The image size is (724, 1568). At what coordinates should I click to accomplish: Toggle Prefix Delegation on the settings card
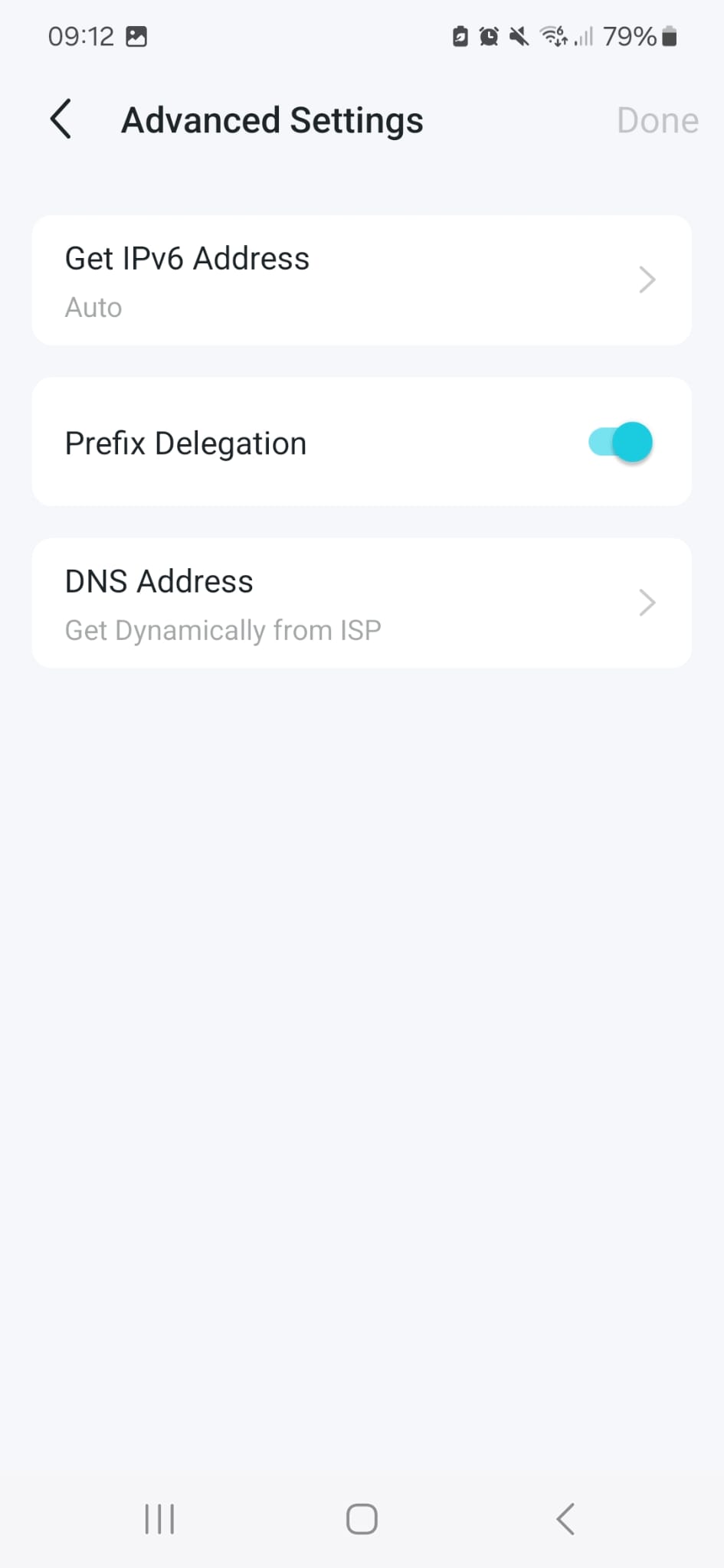pos(619,442)
